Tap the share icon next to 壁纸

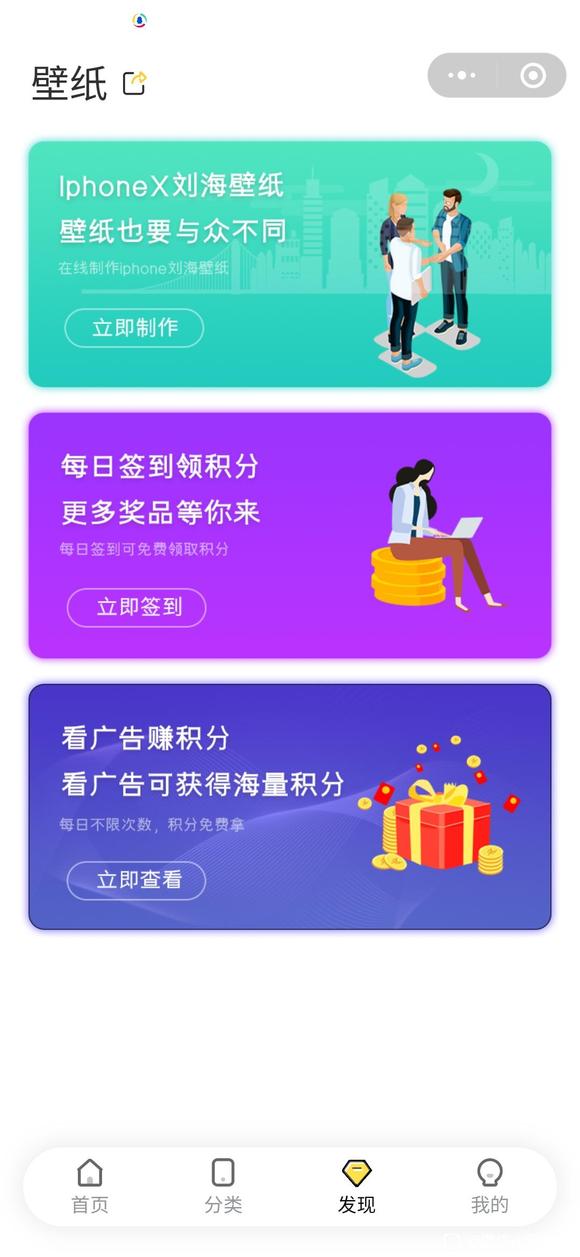pos(134,82)
